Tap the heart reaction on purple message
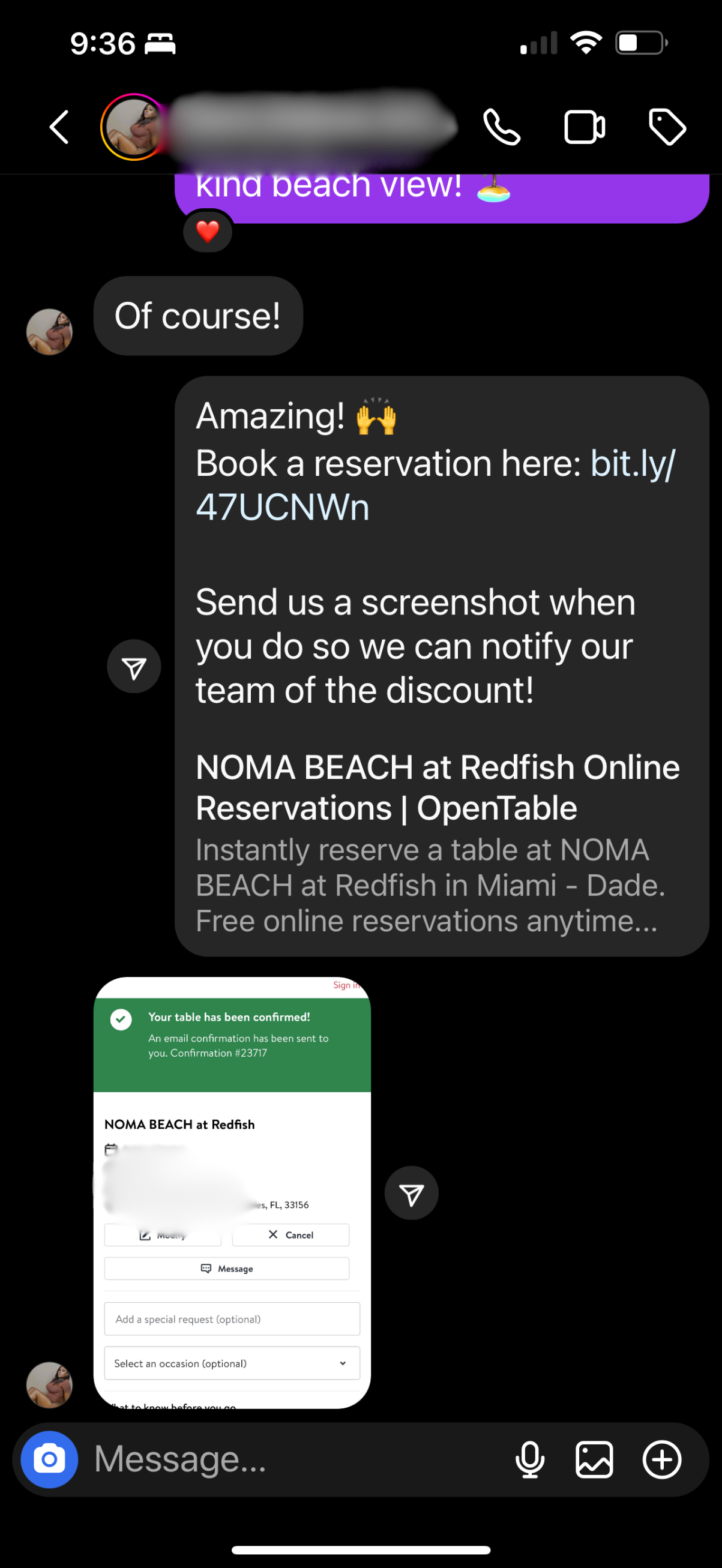Image resolution: width=722 pixels, height=1568 pixels. tap(208, 231)
